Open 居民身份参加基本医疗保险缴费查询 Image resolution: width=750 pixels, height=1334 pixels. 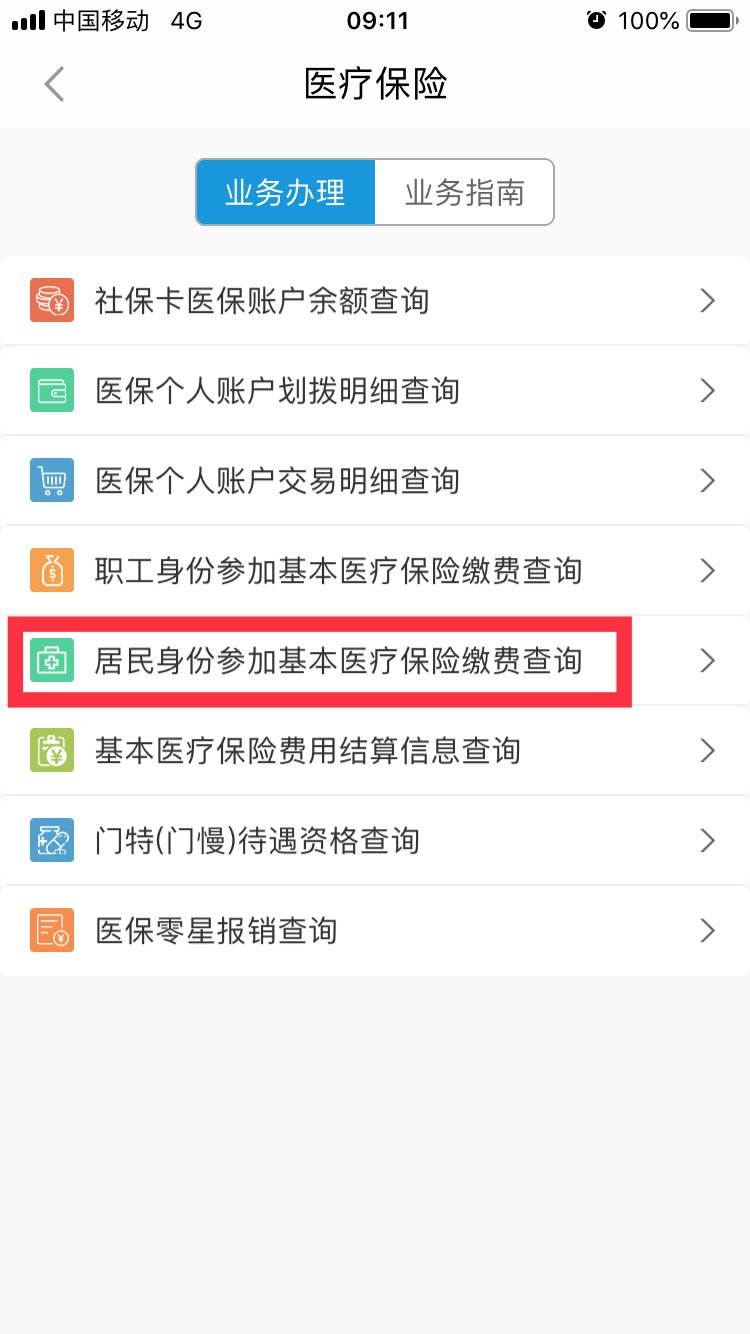tap(374, 661)
